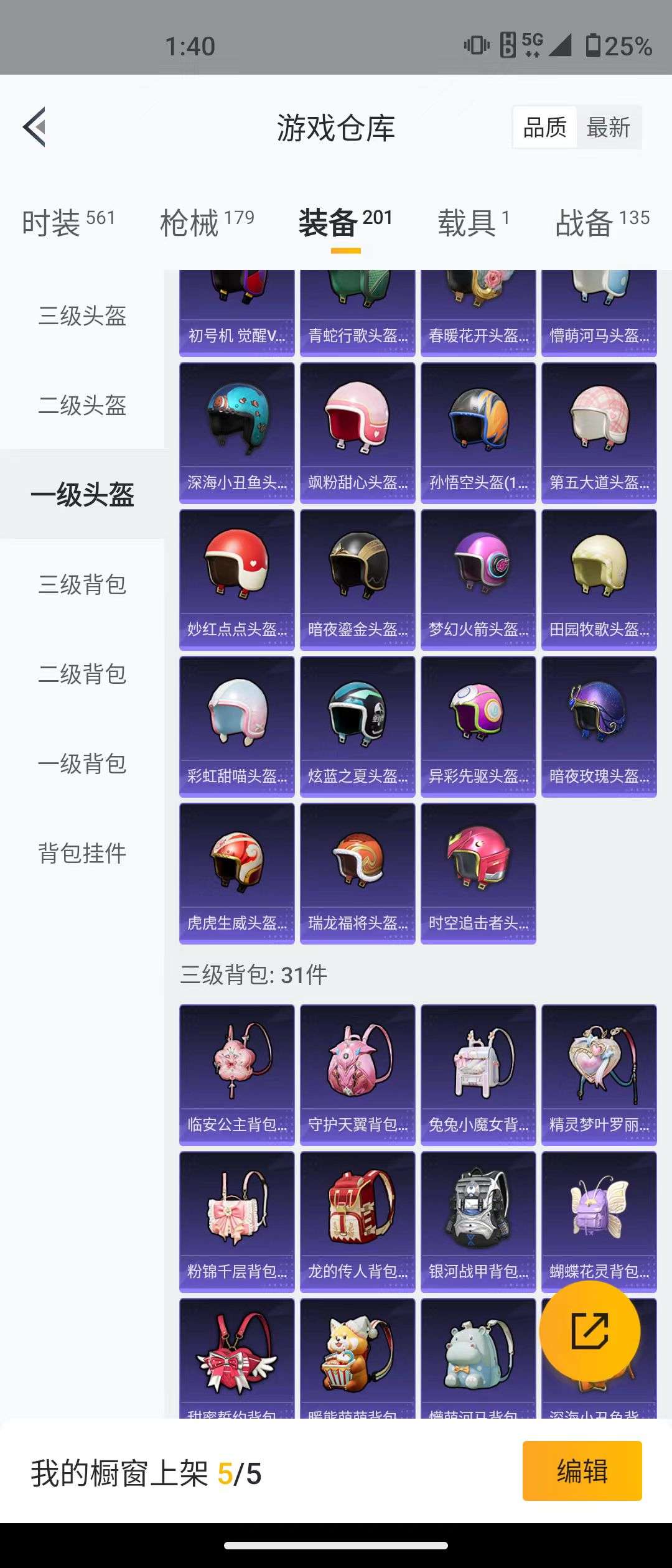The height and width of the screenshot is (1568, 672).
Task: Open the 二级头盔 category
Action: click(x=82, y=406)
